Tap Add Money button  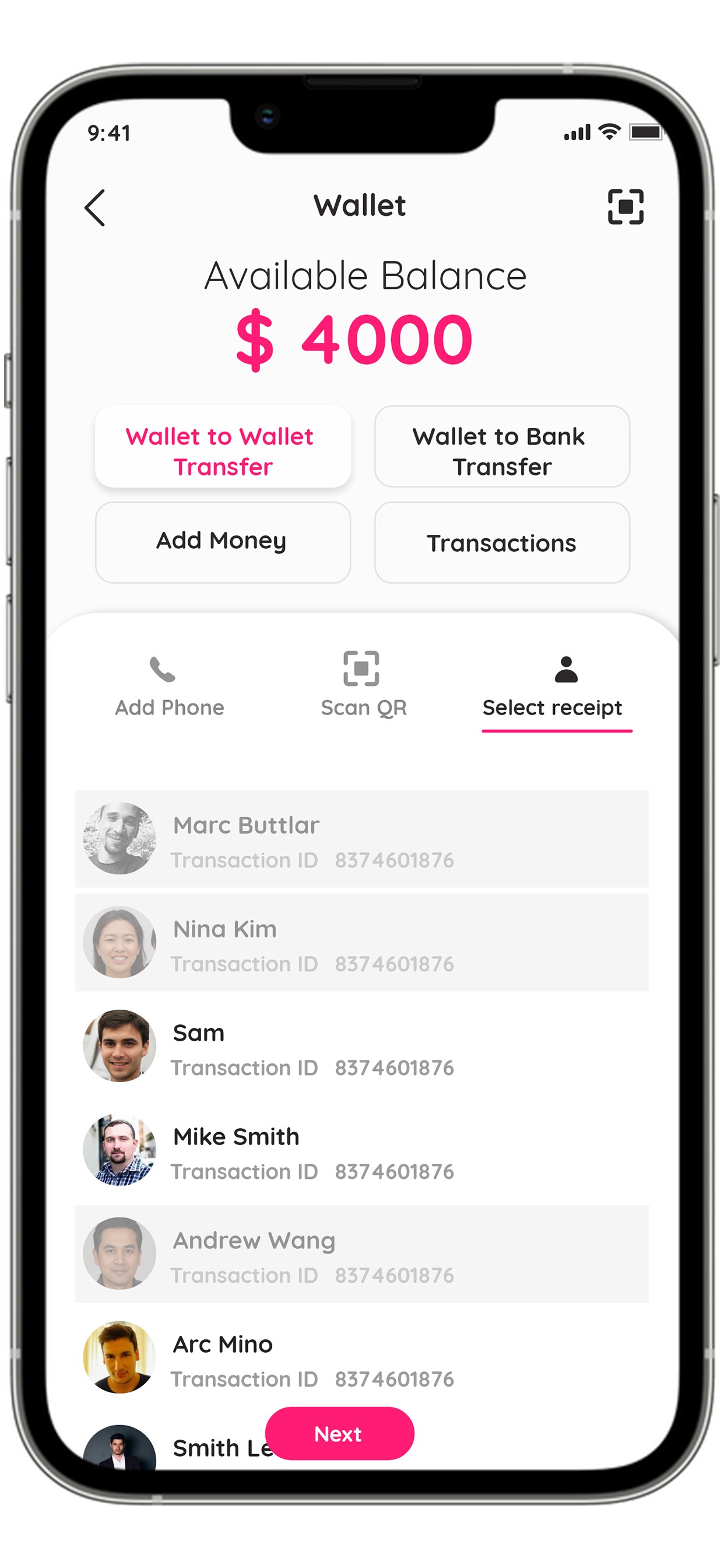click(223, 542)
